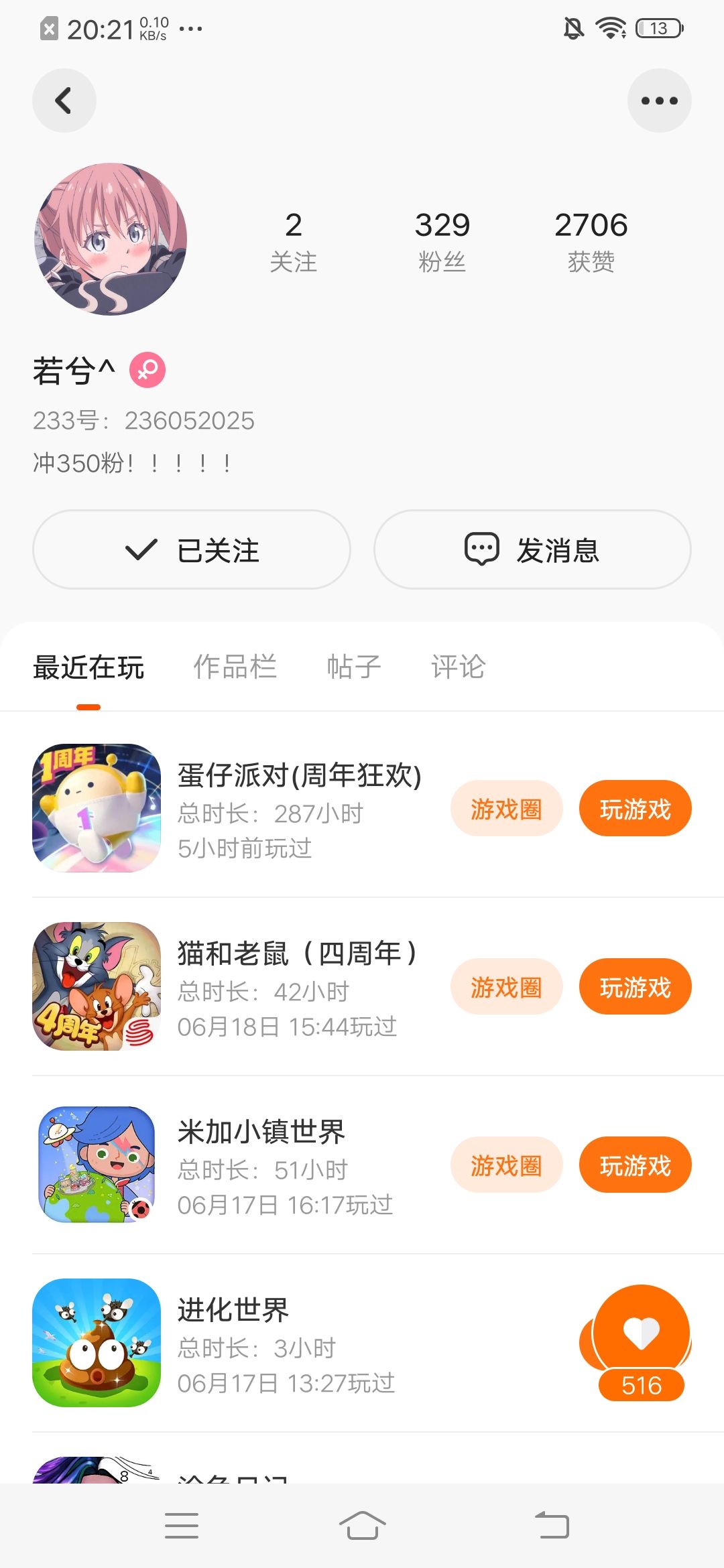Switch to the 帖子 tab
The width and height of the screenshot is (724, 1568).
pyautogui.click(x=353, y=667)
